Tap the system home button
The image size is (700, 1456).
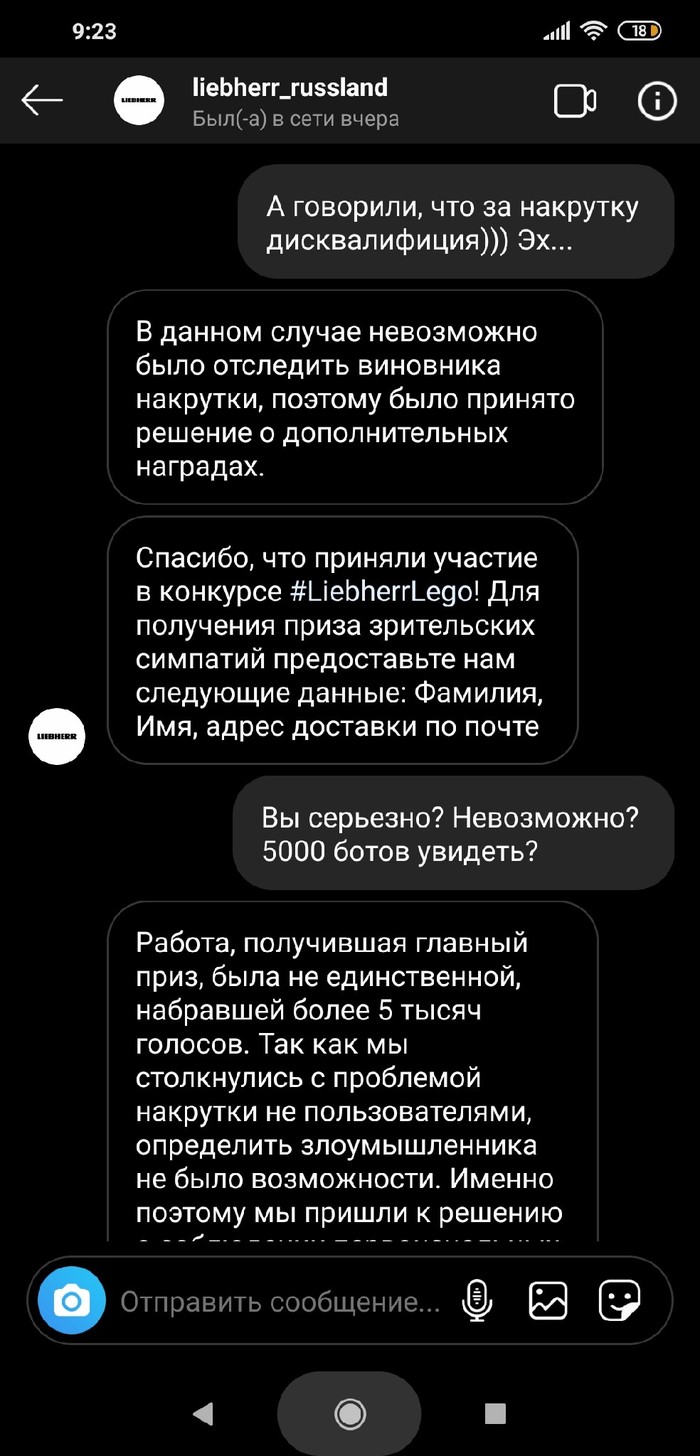(349, 1413)
